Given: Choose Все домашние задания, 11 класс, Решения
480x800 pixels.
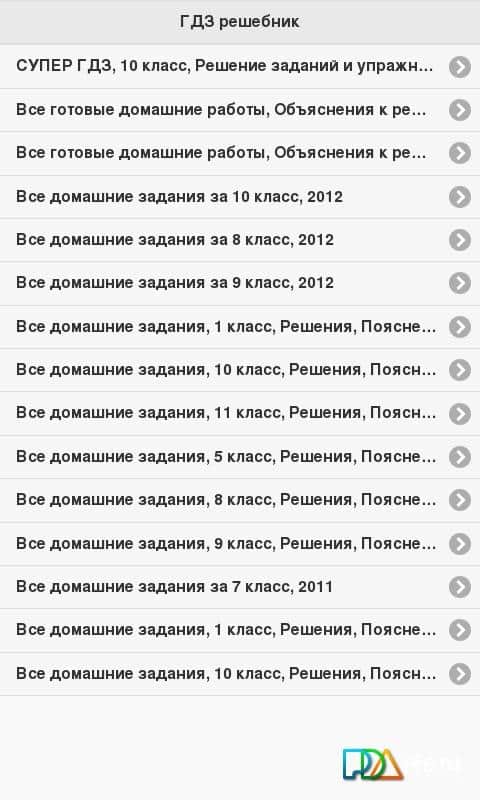Looking at the screenshot, I should (240, 413).
